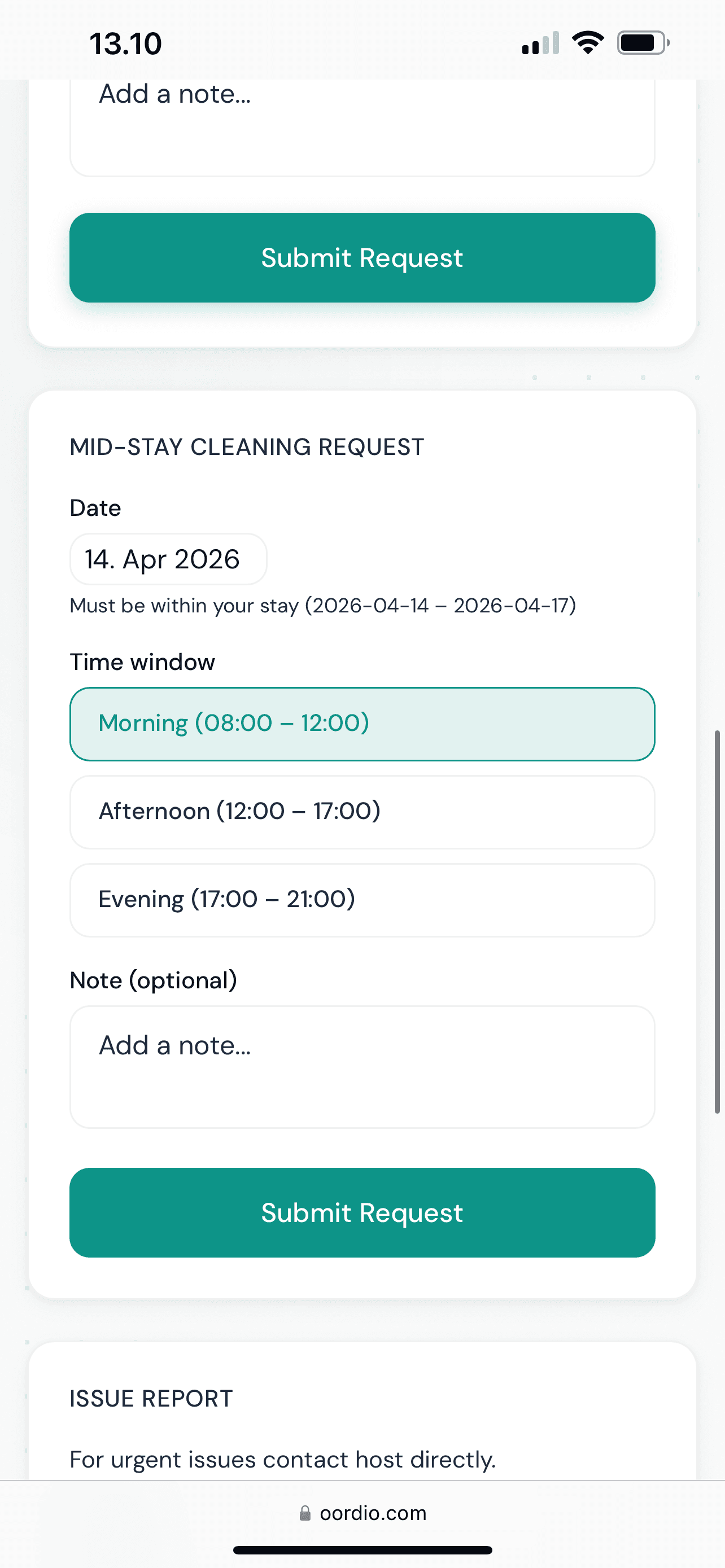Select the Afternoon (12:00 – 17:00) time window
The height and width of the screenshot is (1568, 725).
[362, 812]
